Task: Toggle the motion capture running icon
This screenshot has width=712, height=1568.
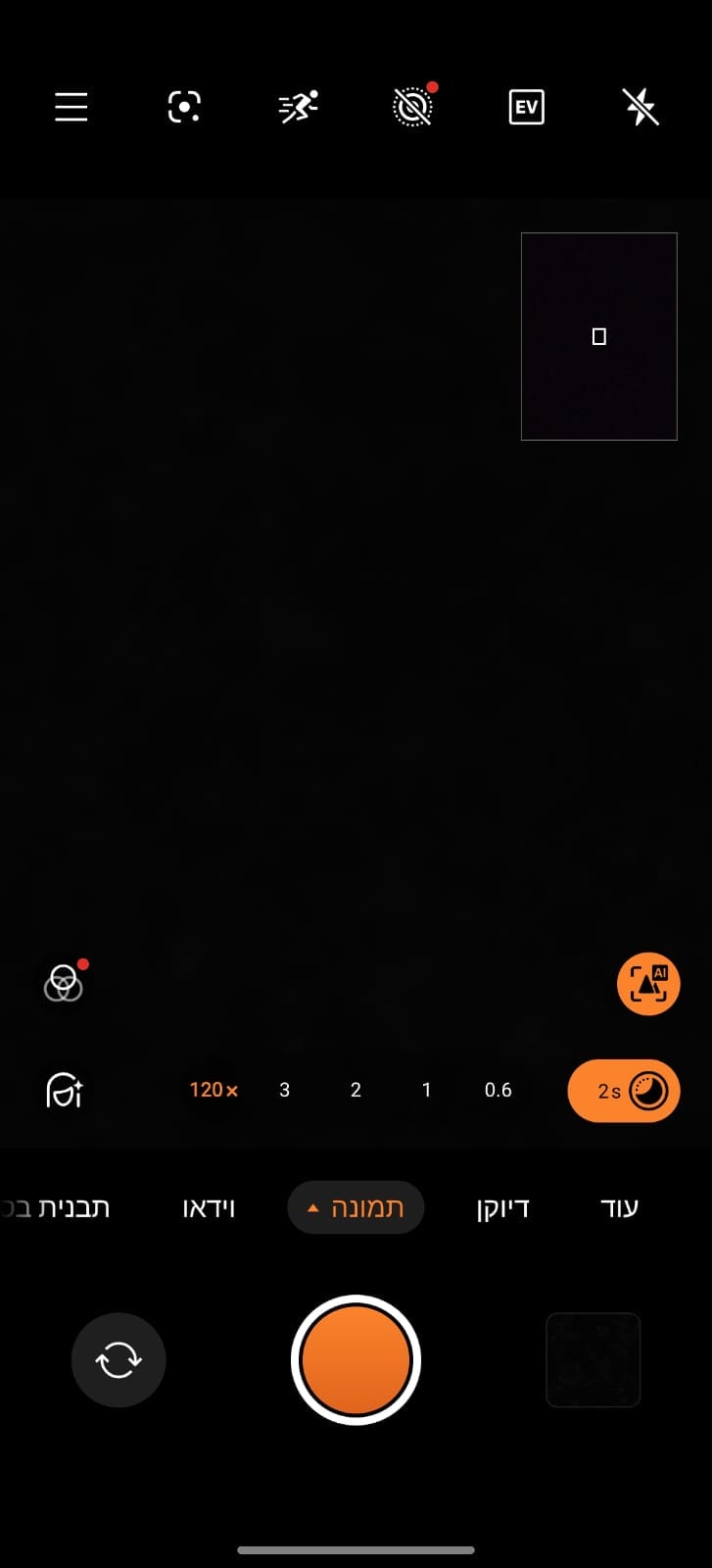Action: [299, 107]
